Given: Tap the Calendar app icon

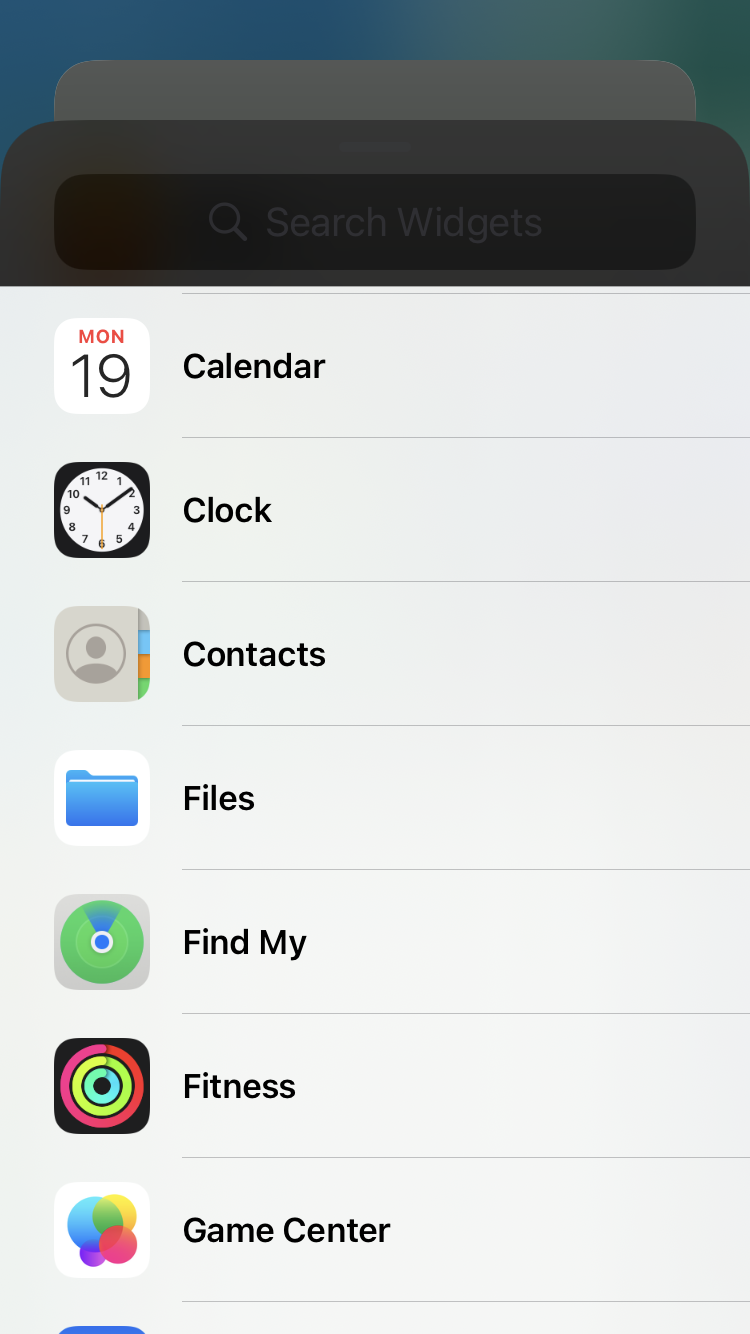Looking at the screenshot, I should 102,366.
